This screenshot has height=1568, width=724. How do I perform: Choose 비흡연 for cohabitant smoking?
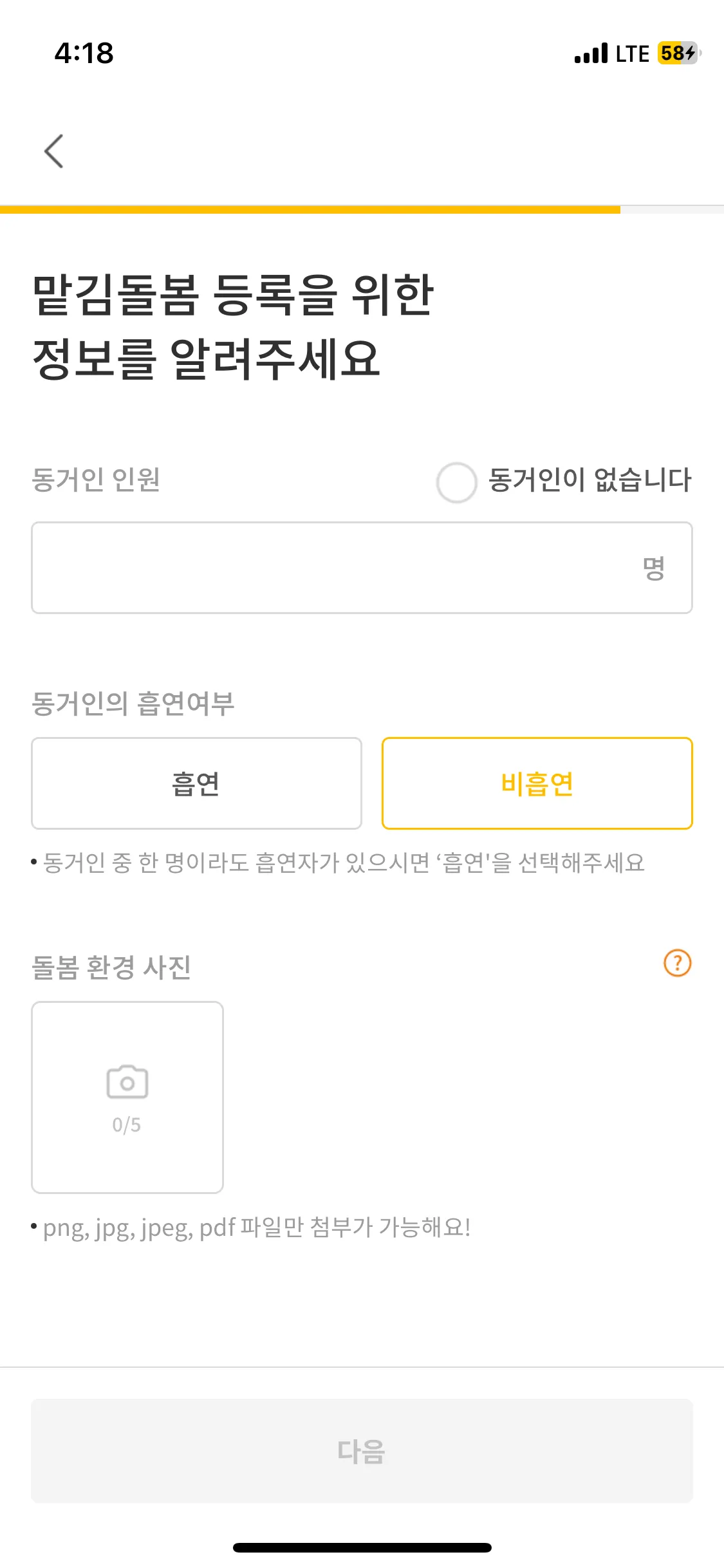[x=537, y=783]
